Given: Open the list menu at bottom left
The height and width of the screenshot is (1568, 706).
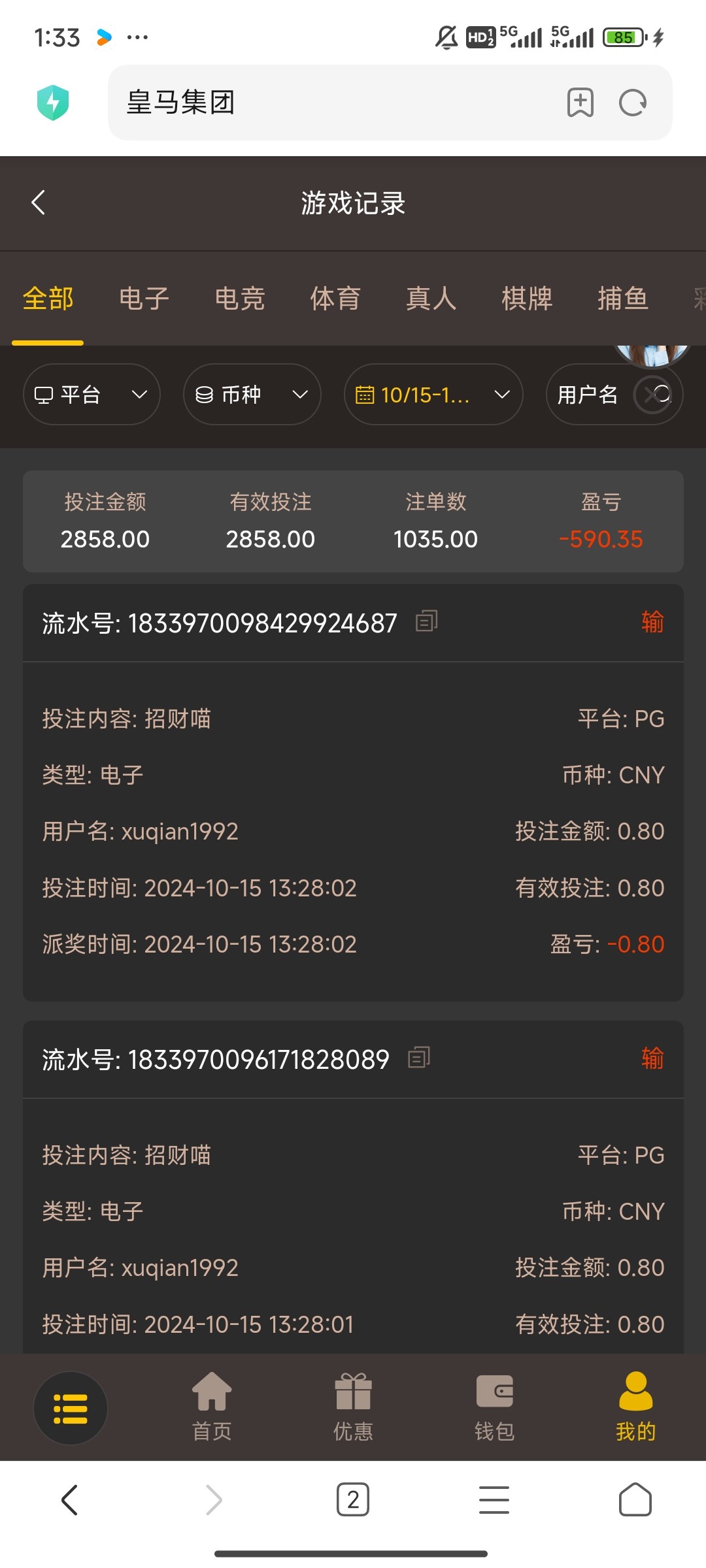Looking at the screenshot, I should 71,1408.
